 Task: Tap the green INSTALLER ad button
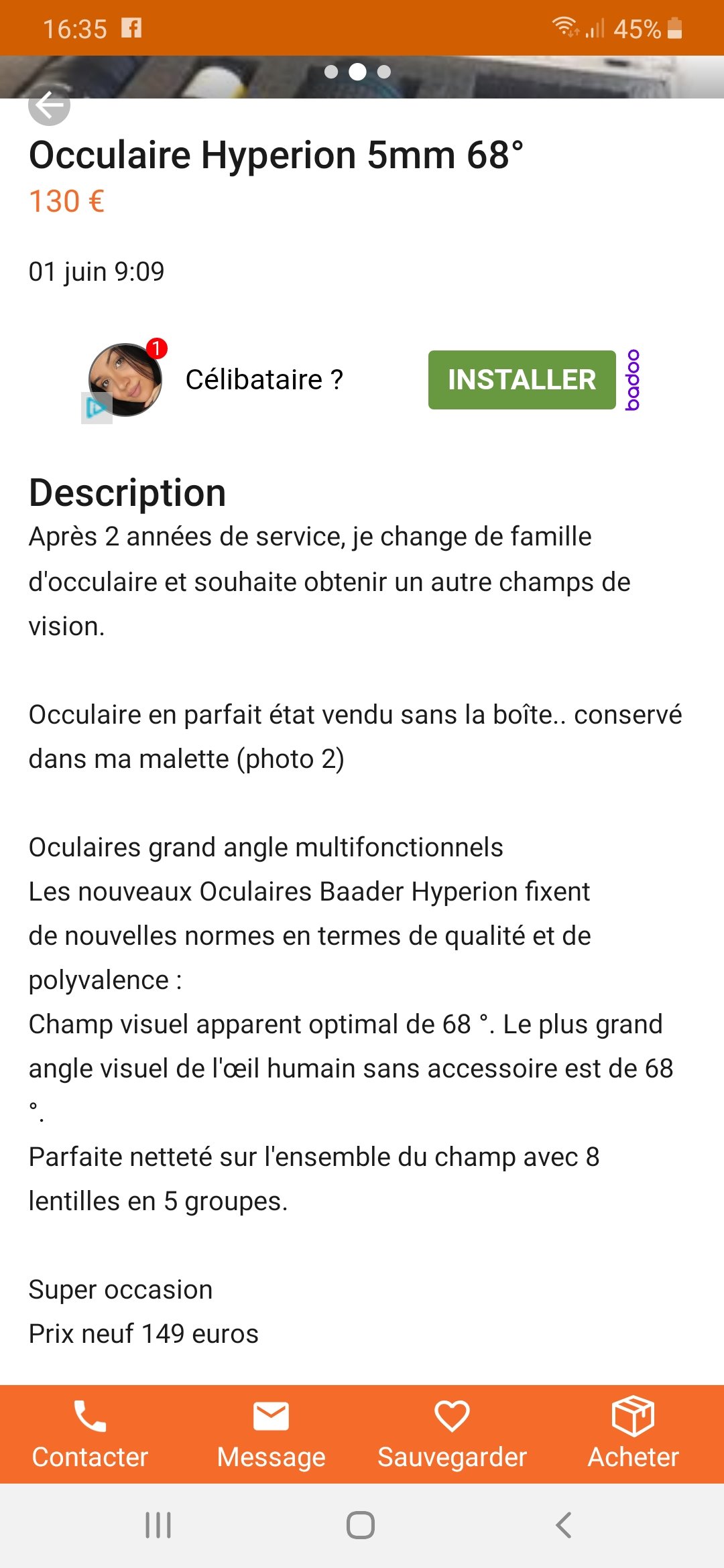pos(522,380)
